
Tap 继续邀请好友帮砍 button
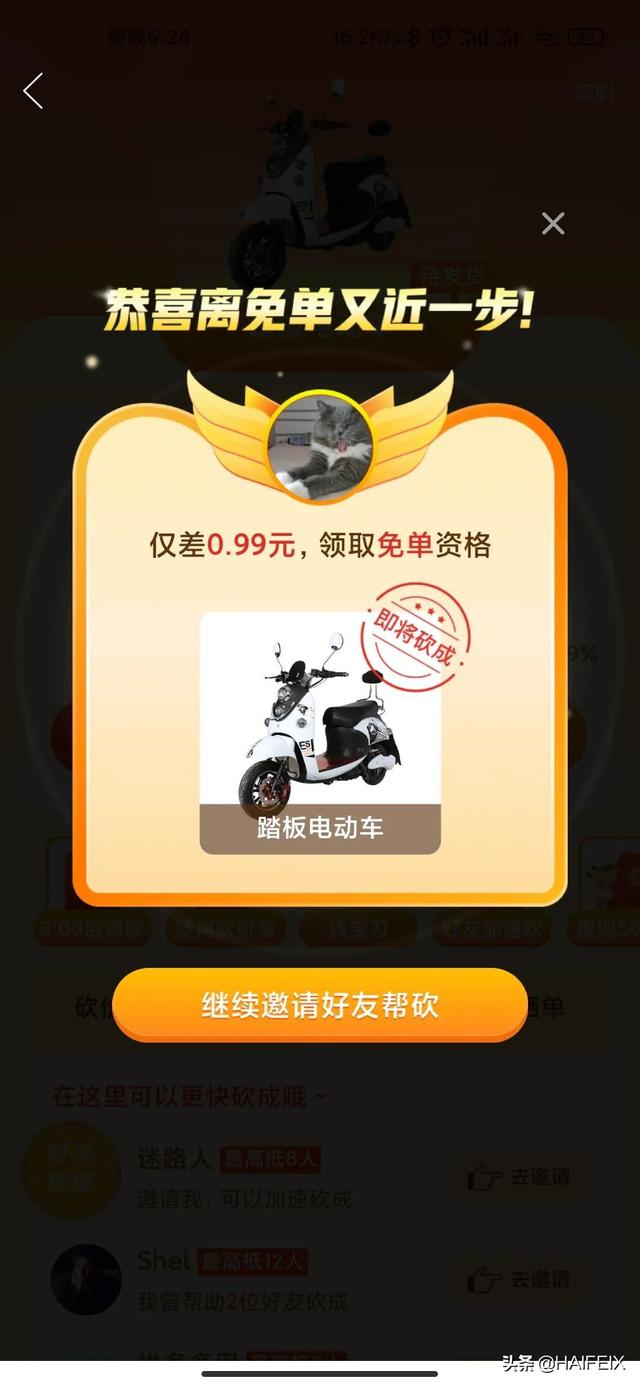320,1004
